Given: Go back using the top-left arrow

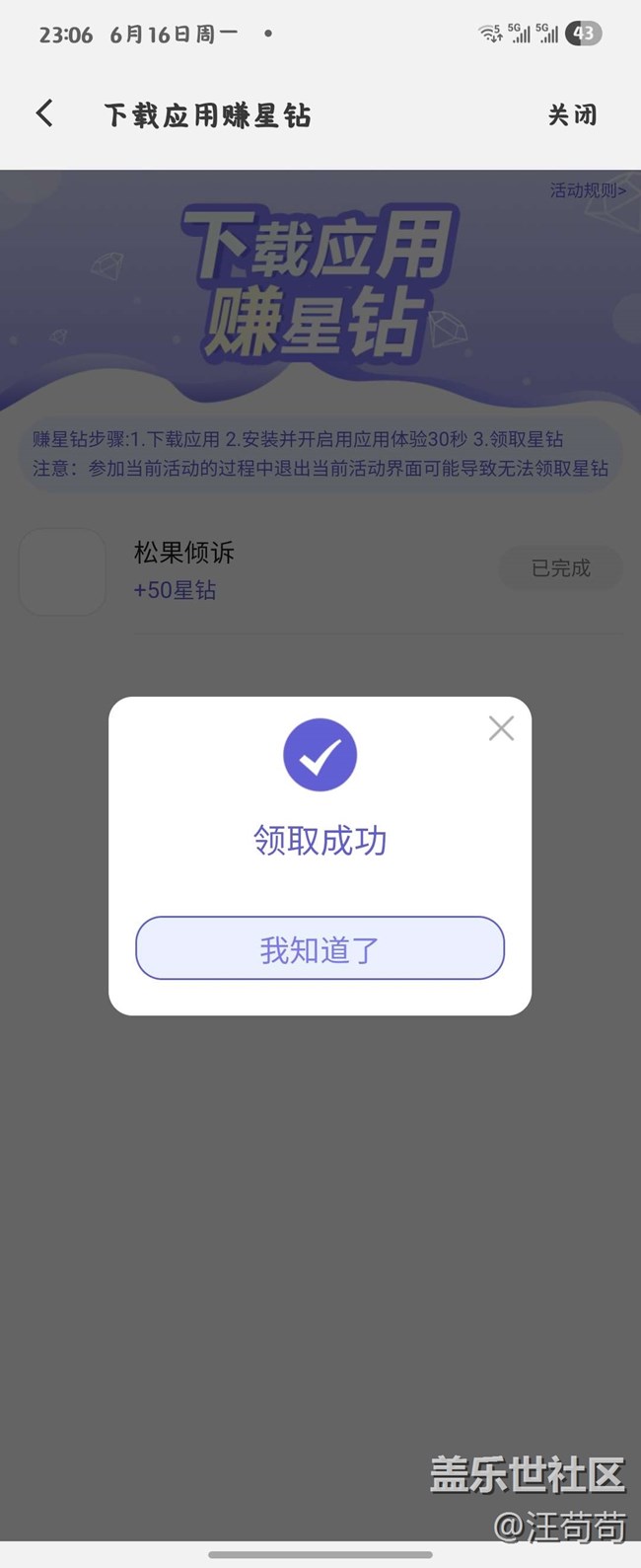Looking at the screenshot, I should [x=44, y=113].
